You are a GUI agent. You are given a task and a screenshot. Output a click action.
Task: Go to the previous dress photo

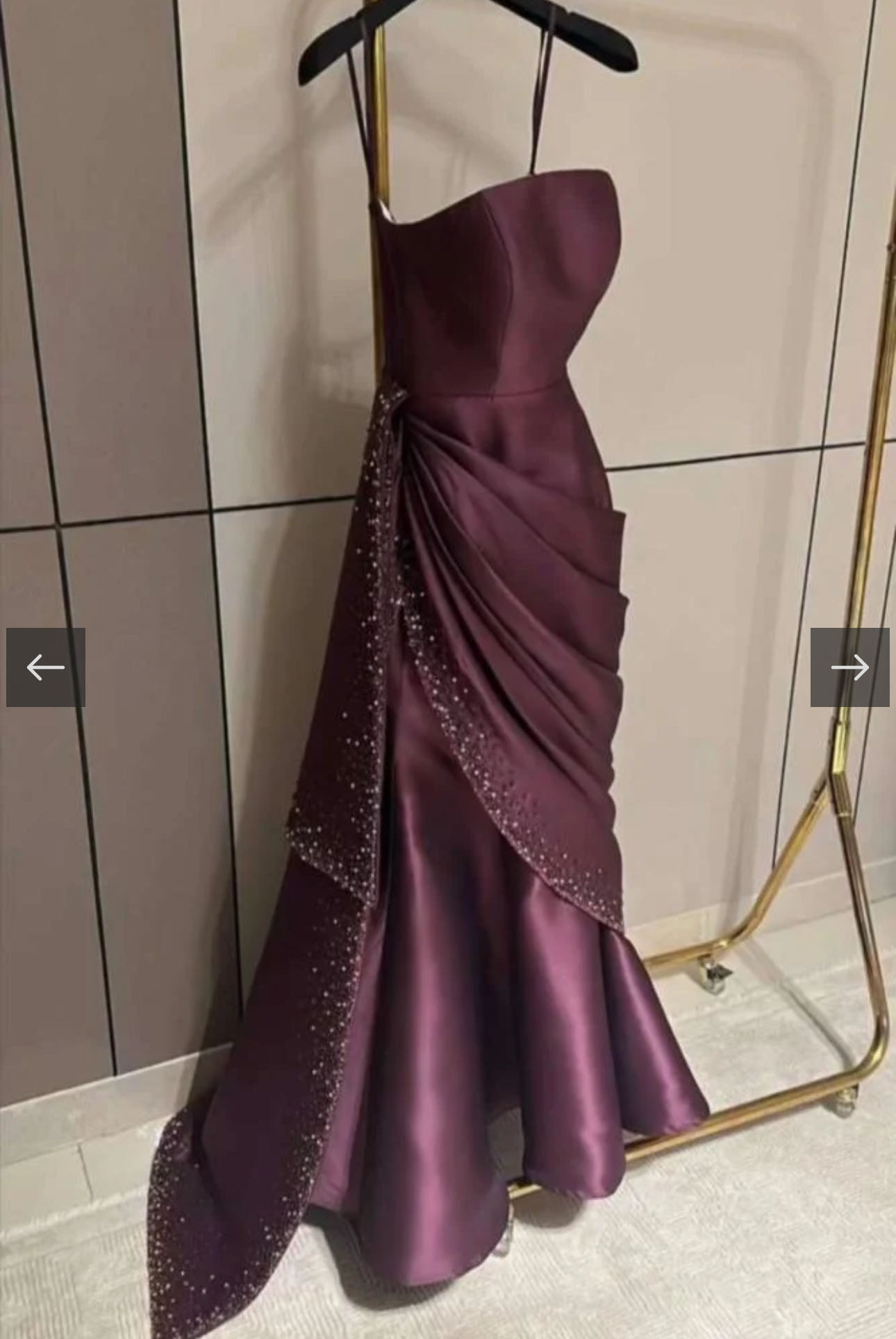pyautogui.click(x=46, y=667)
